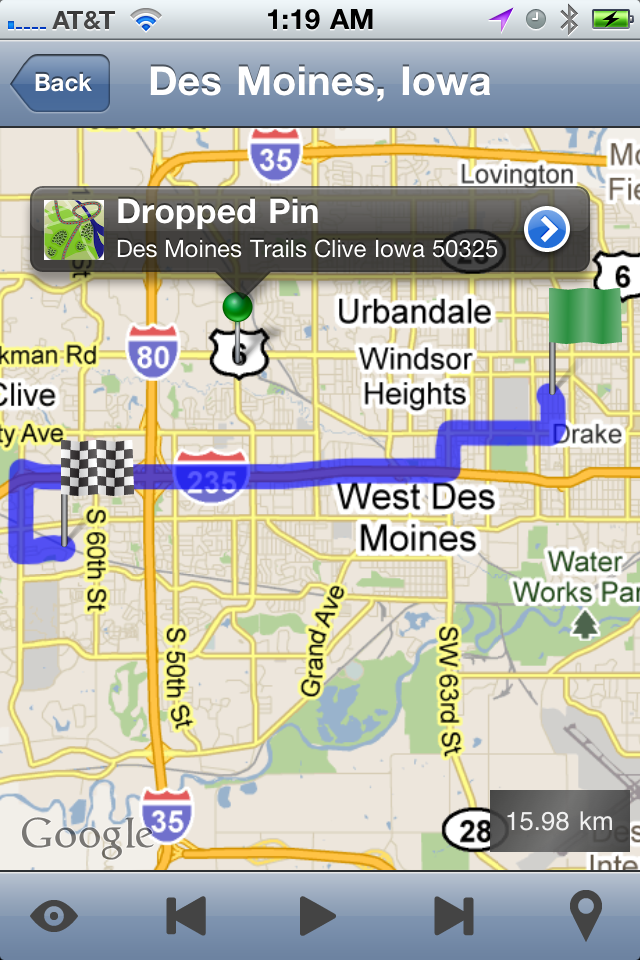640x960 pixels.
Task: Open Dropped Pin details with blue arrow
Action: 547,230
